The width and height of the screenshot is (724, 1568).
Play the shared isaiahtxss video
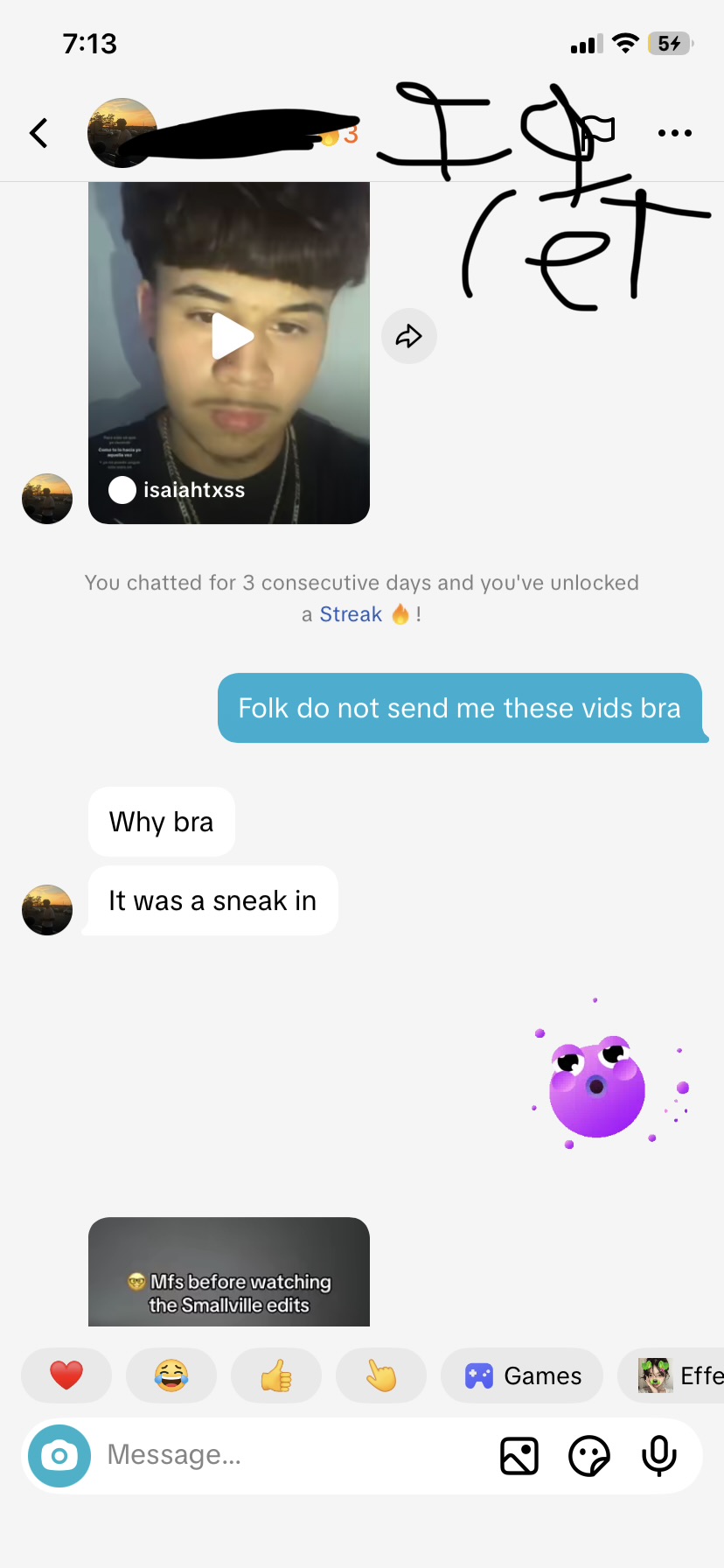231,337
